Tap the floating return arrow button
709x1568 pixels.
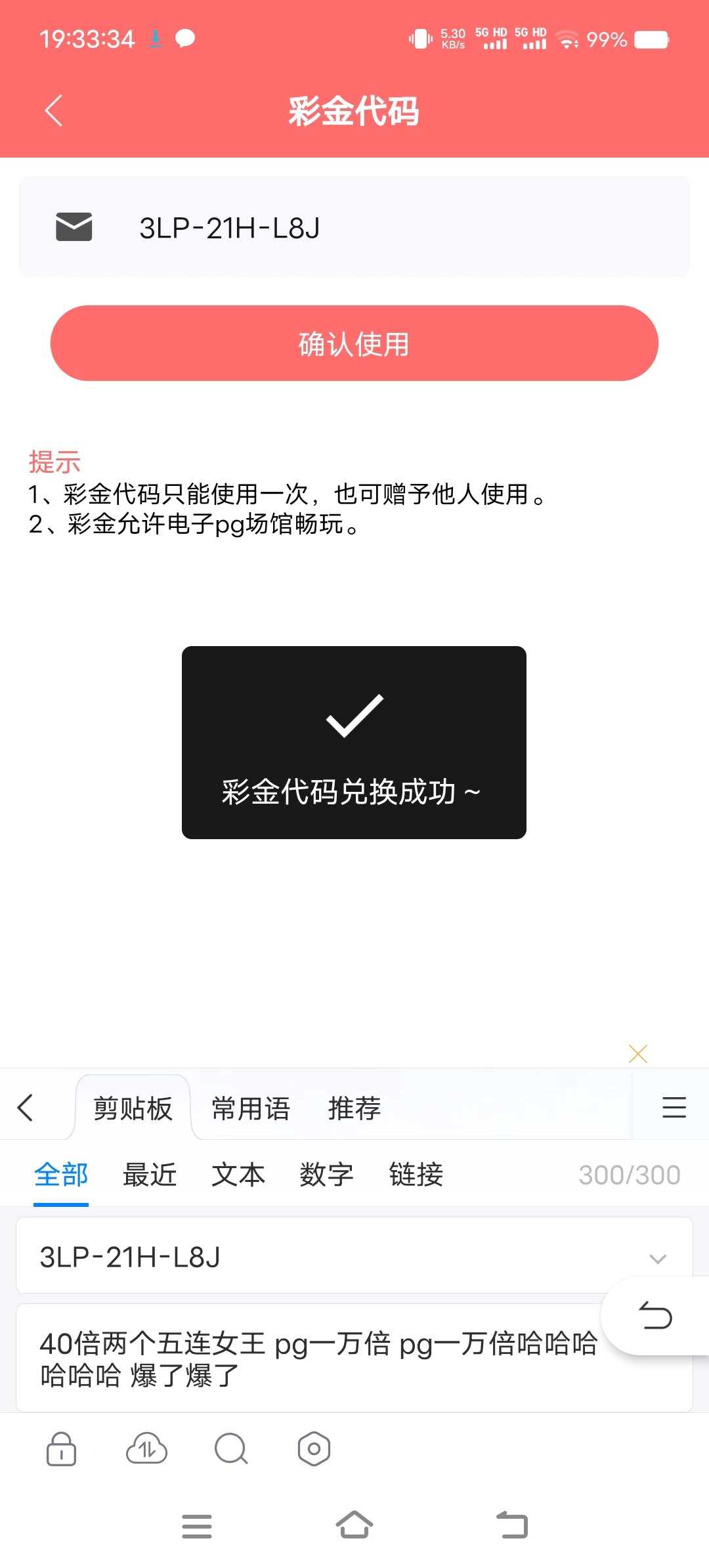[x=655, y=1316]
